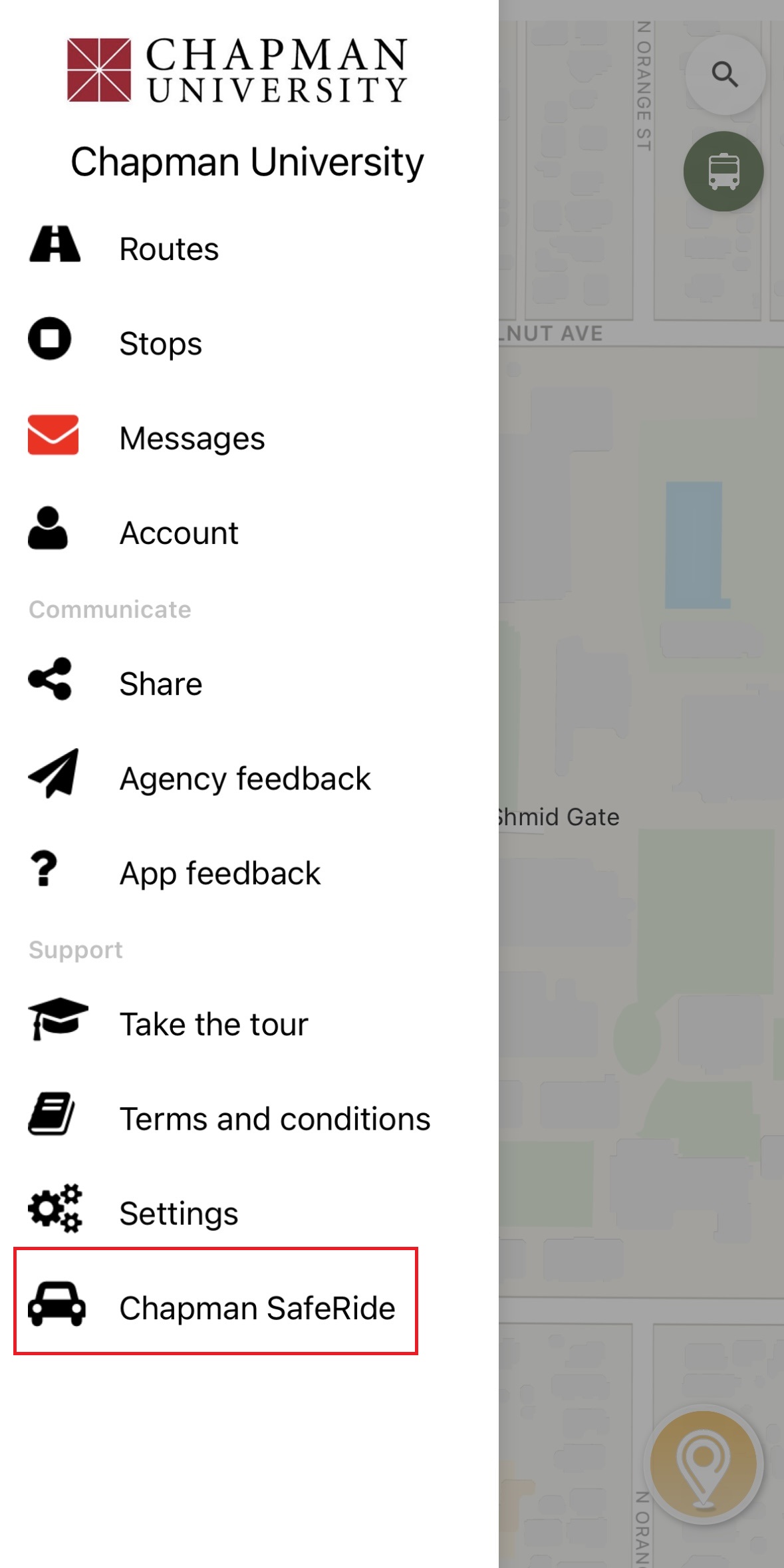Open App feedback
This screenshot has height=1568, width=784.
point(219,873)
